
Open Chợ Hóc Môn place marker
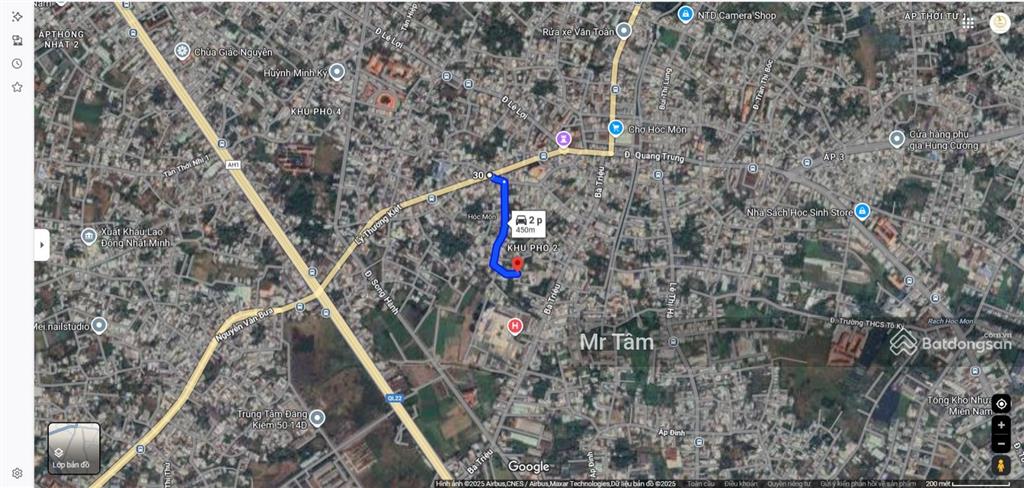click(616, 128)
